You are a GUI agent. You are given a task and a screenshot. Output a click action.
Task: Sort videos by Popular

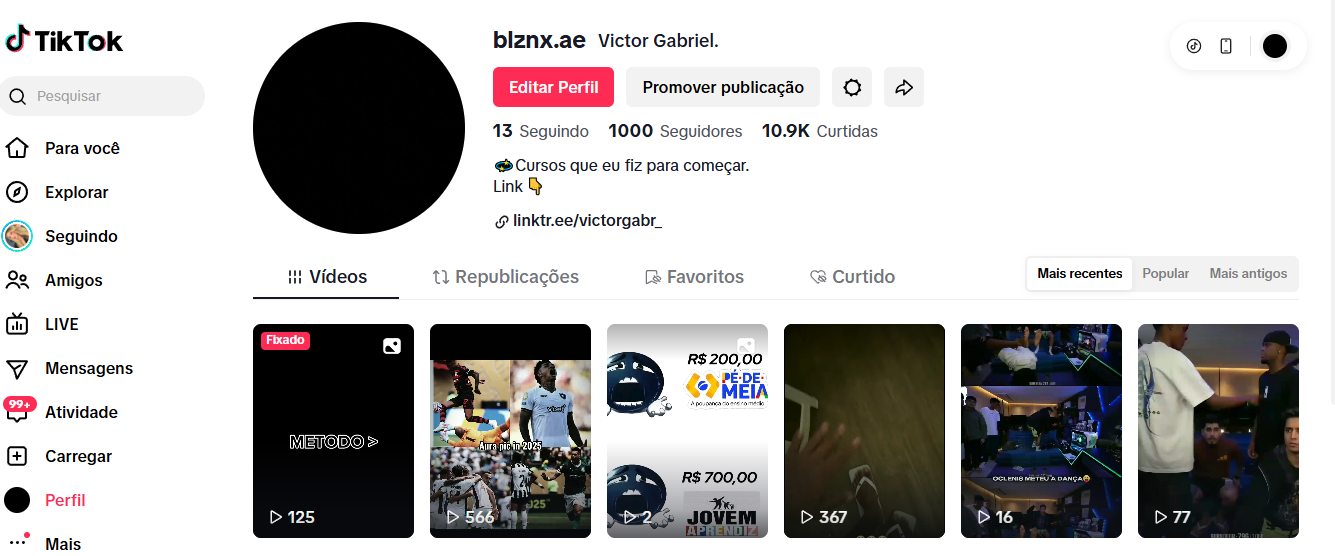click(1165, 274)
